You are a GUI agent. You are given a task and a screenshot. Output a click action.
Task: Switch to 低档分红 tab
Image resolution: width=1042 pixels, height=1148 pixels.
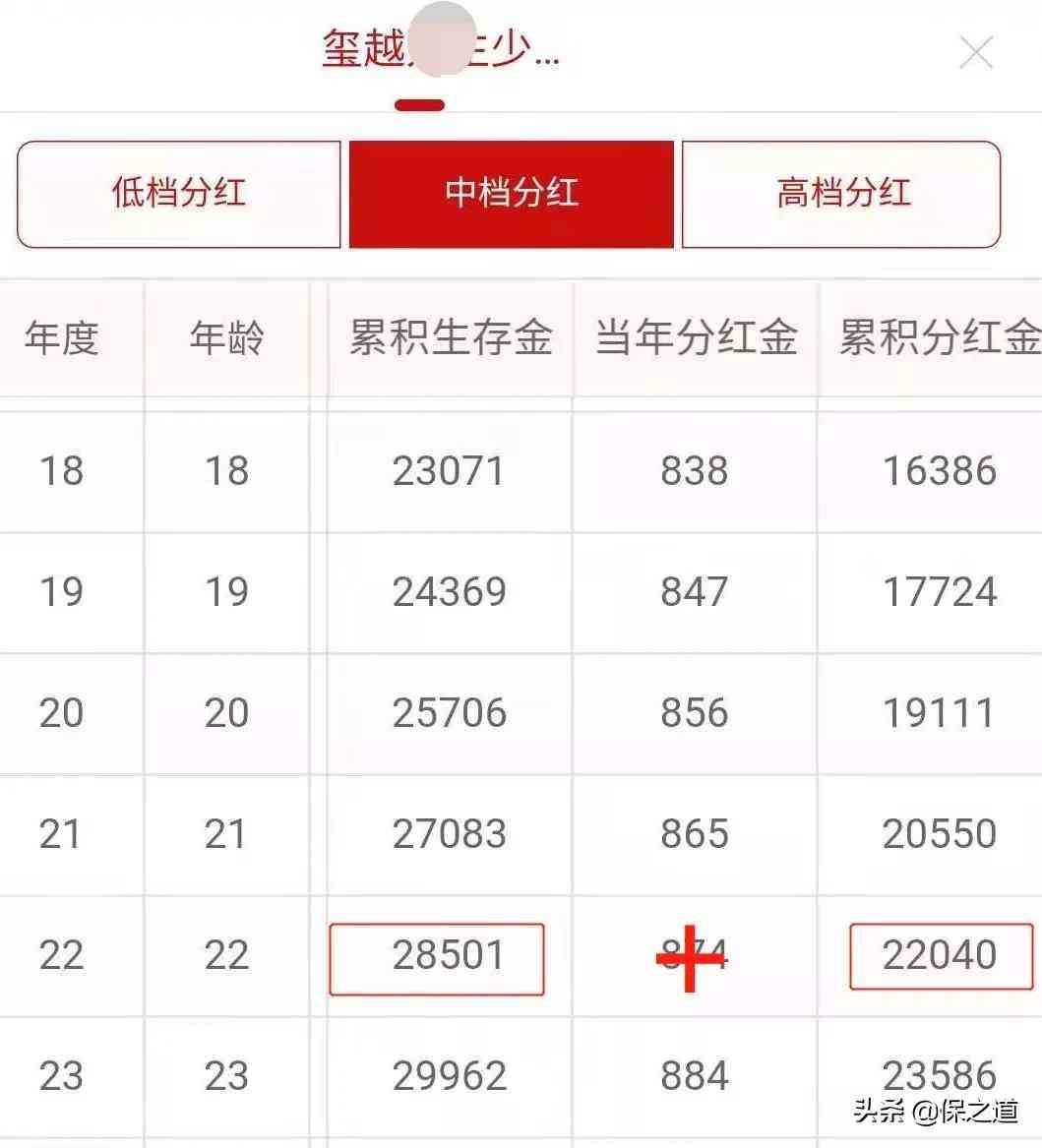pos(179,194)
